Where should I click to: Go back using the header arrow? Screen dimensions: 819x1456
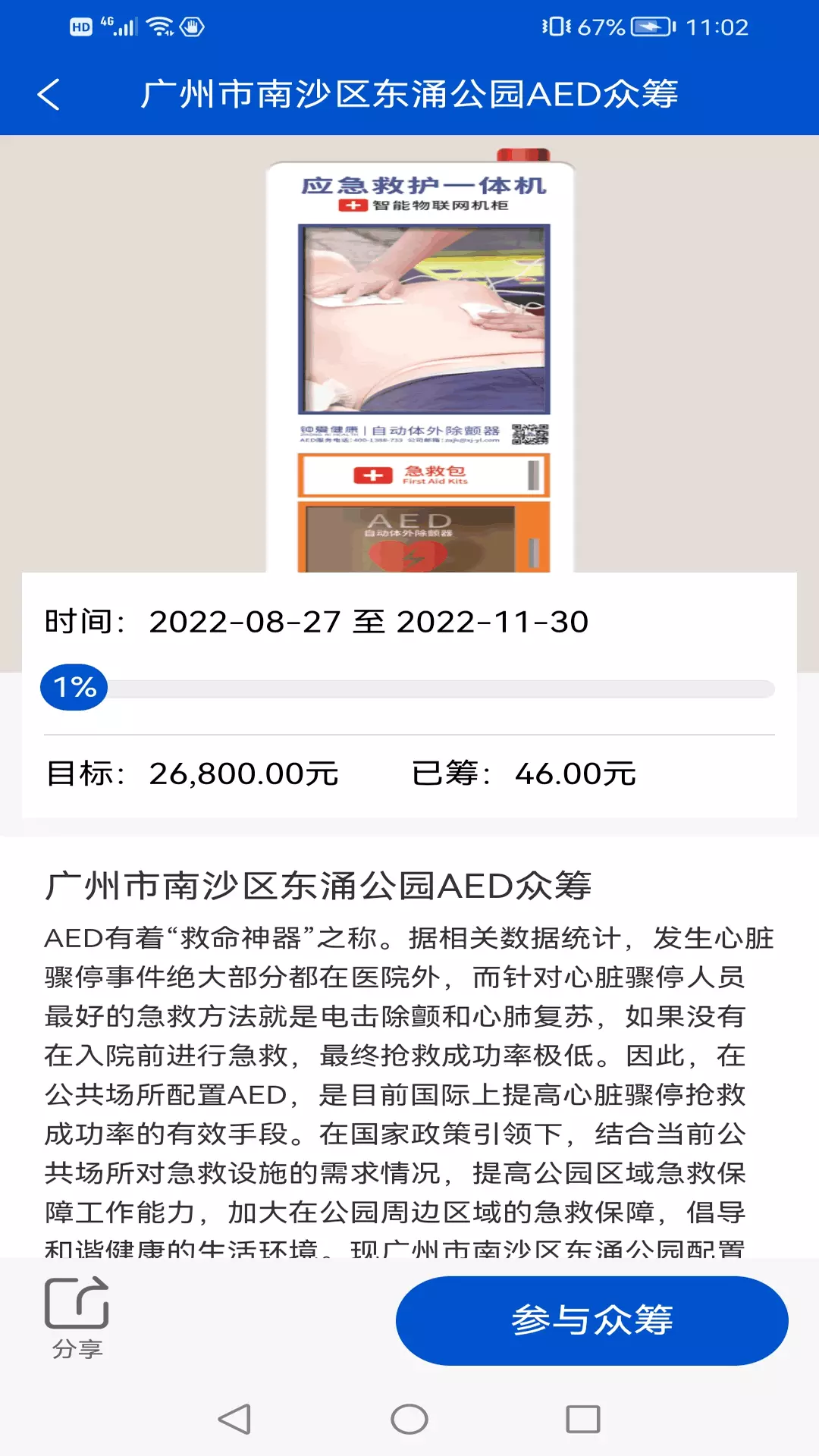49,95
